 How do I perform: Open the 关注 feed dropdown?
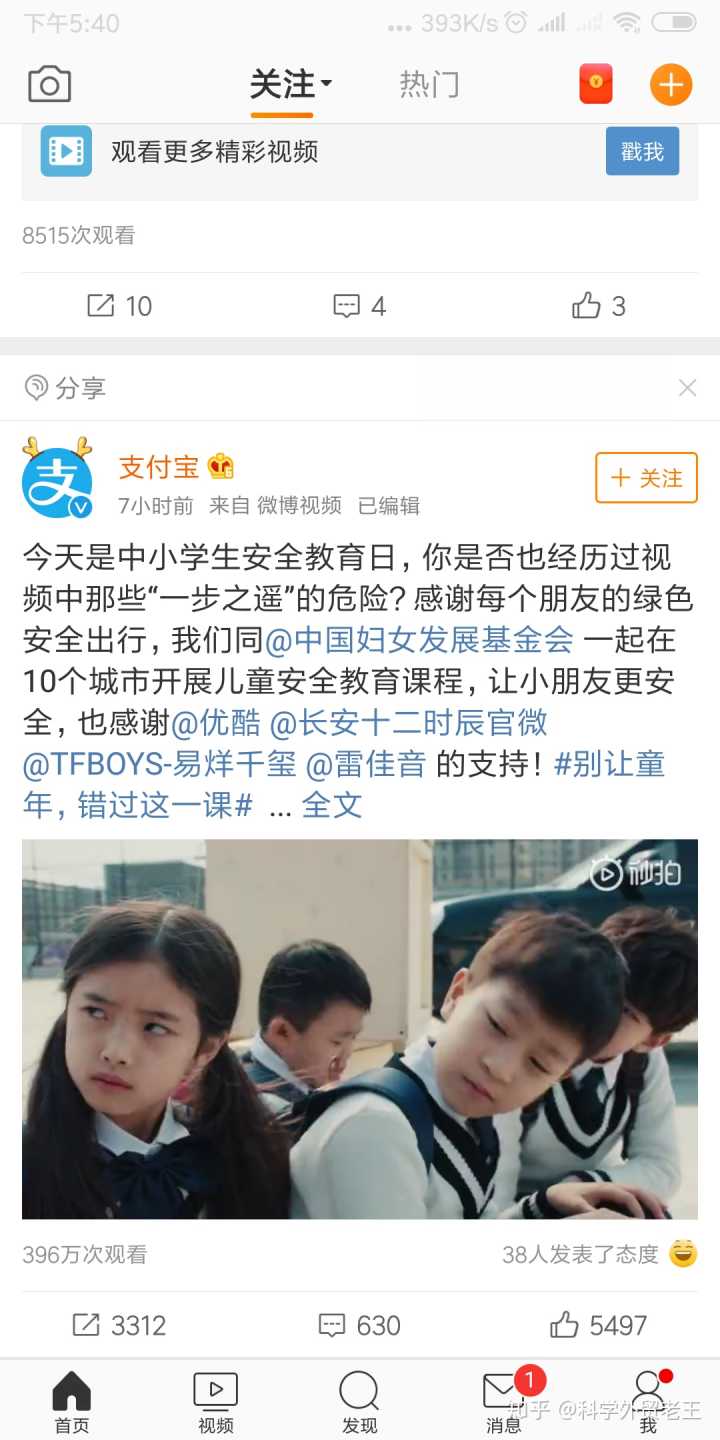point(290,85)
